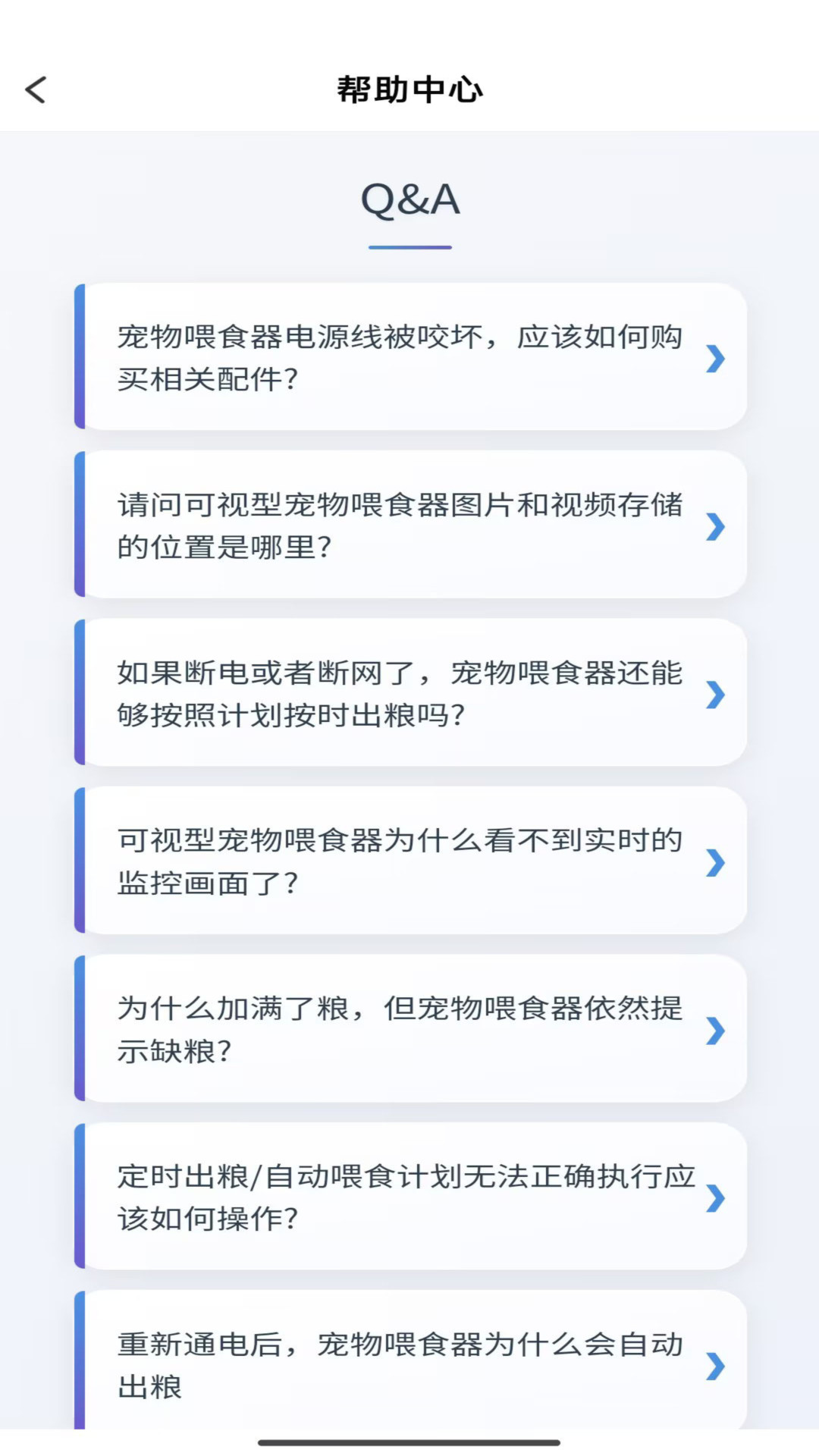Expand the food shortage alert question
This screenshot has width=819, height=1456.
409,1030
